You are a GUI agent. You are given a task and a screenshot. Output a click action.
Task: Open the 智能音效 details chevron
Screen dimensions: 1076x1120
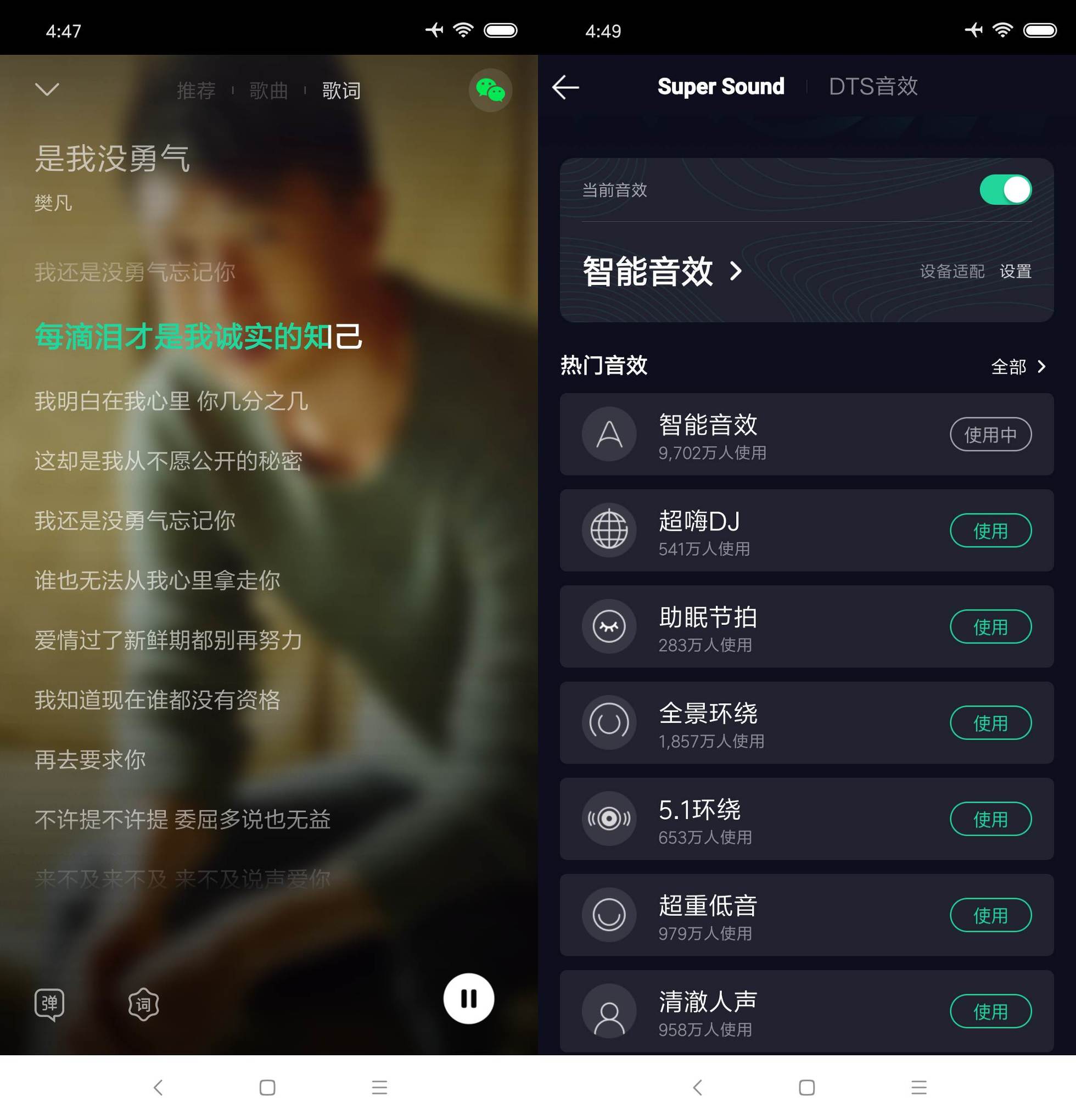(736, 271)
